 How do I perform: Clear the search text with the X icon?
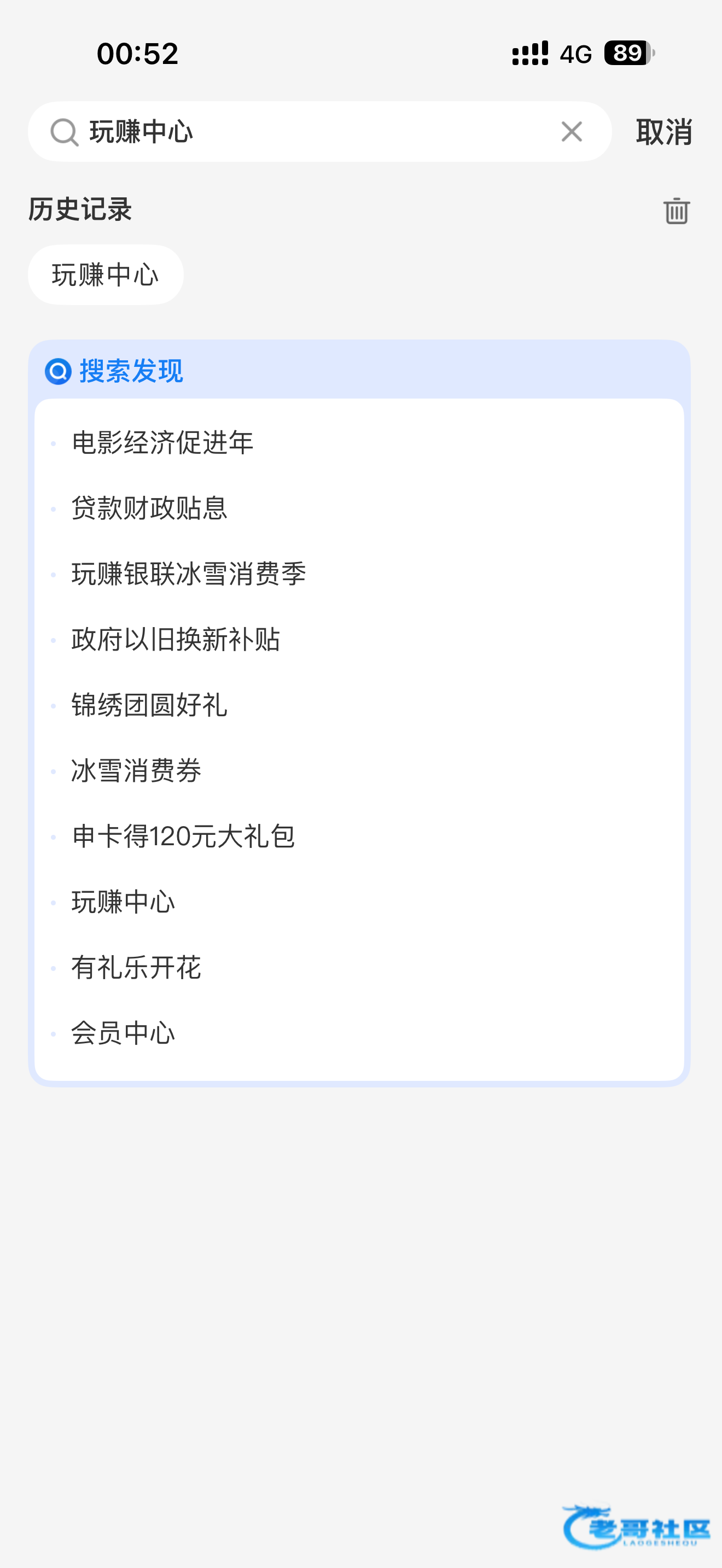[x=571, y=131]
